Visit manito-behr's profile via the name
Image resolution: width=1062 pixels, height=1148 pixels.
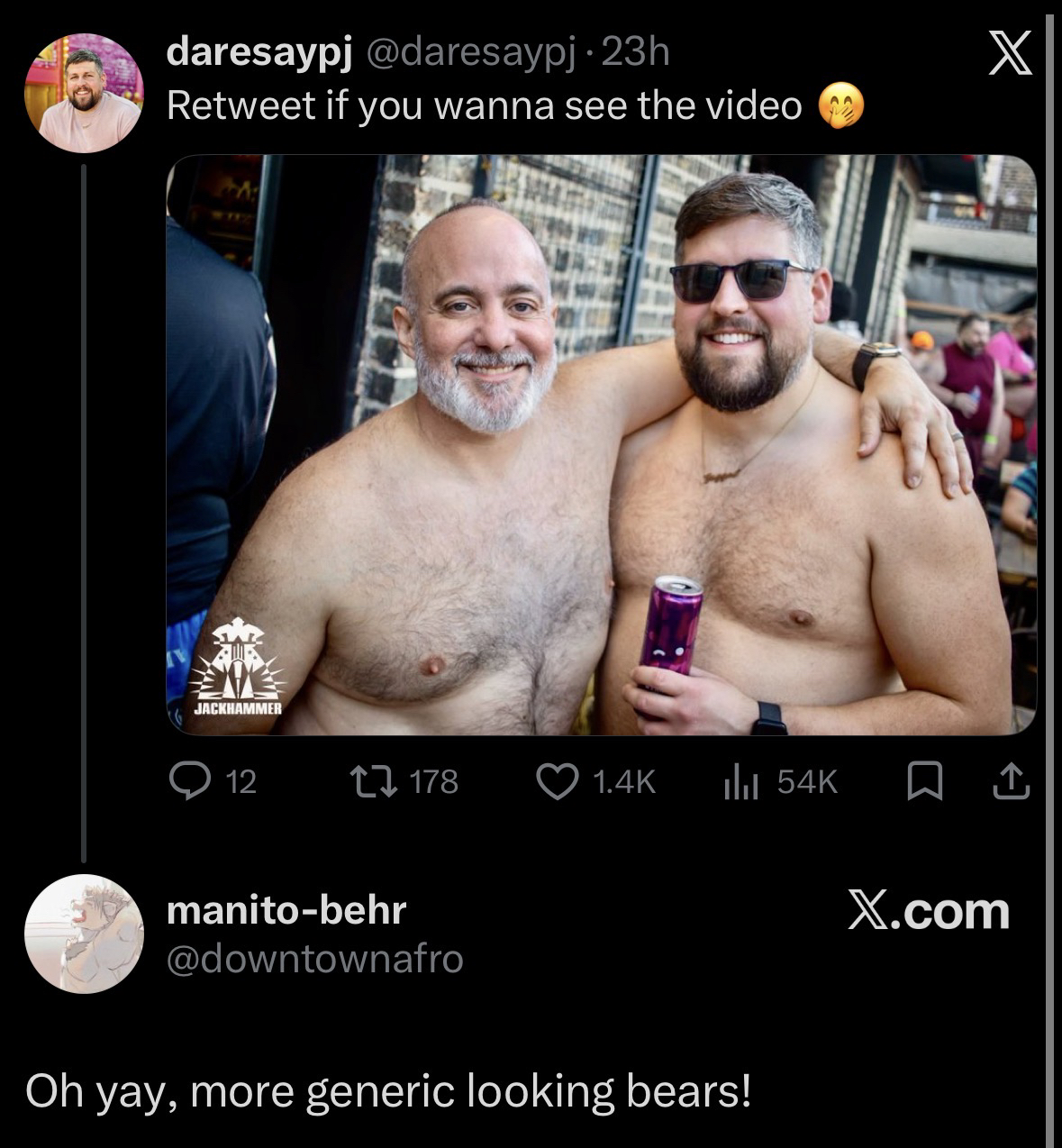click(286, 910)
